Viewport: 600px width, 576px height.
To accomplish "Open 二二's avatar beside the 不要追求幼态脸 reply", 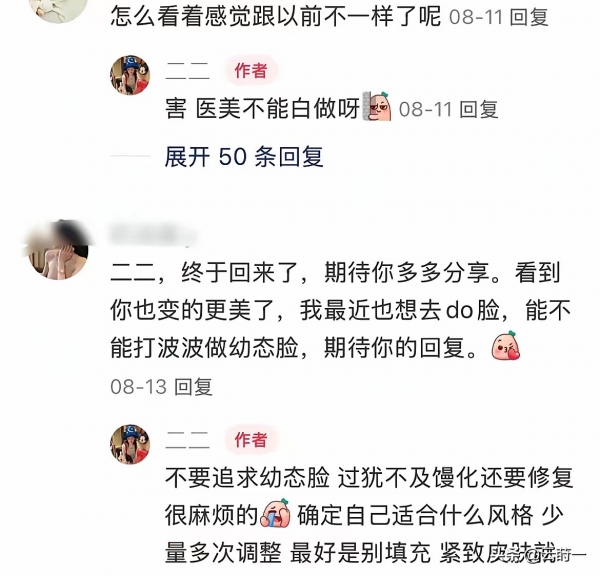I will (x=130, y=445).
